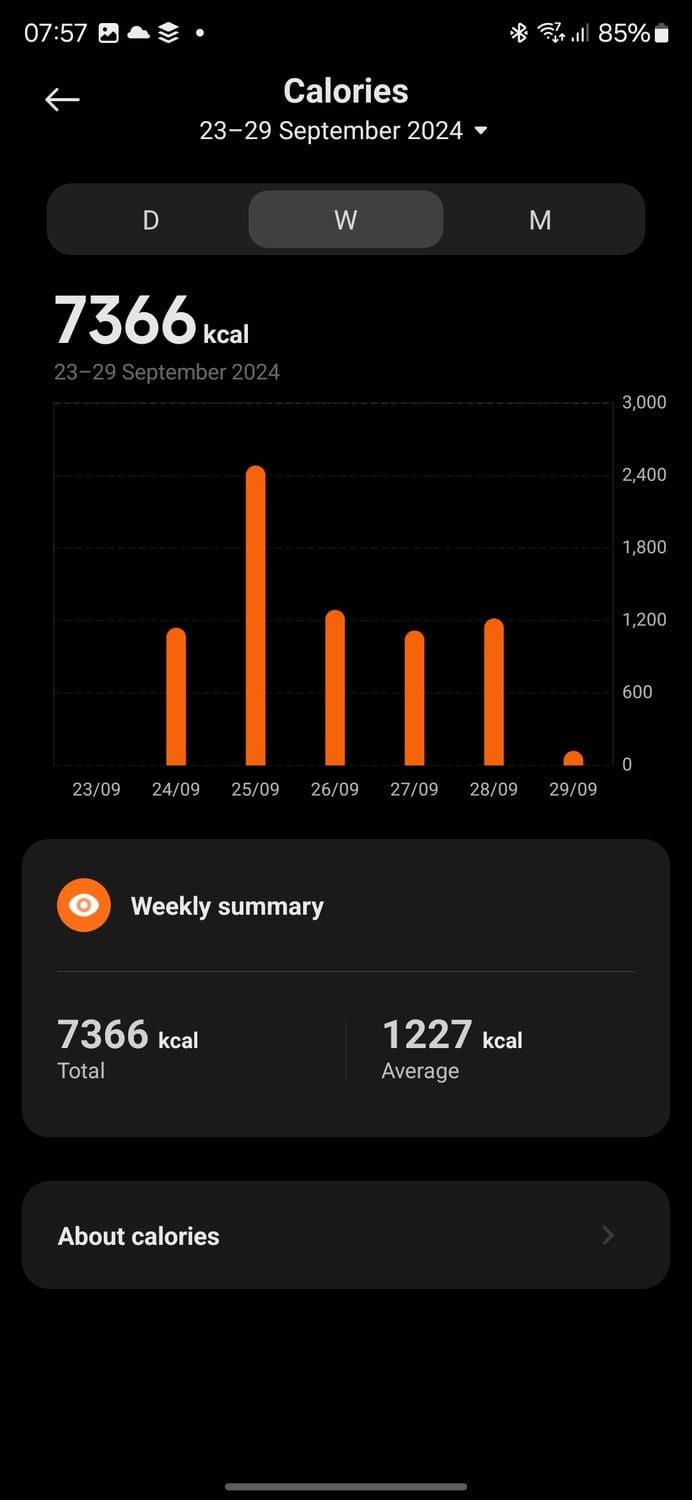Image resolution: width=692 pixels, height=1500 pixels.
Task: Select the 27/09 calorie bar
Action: click(414, 698)
